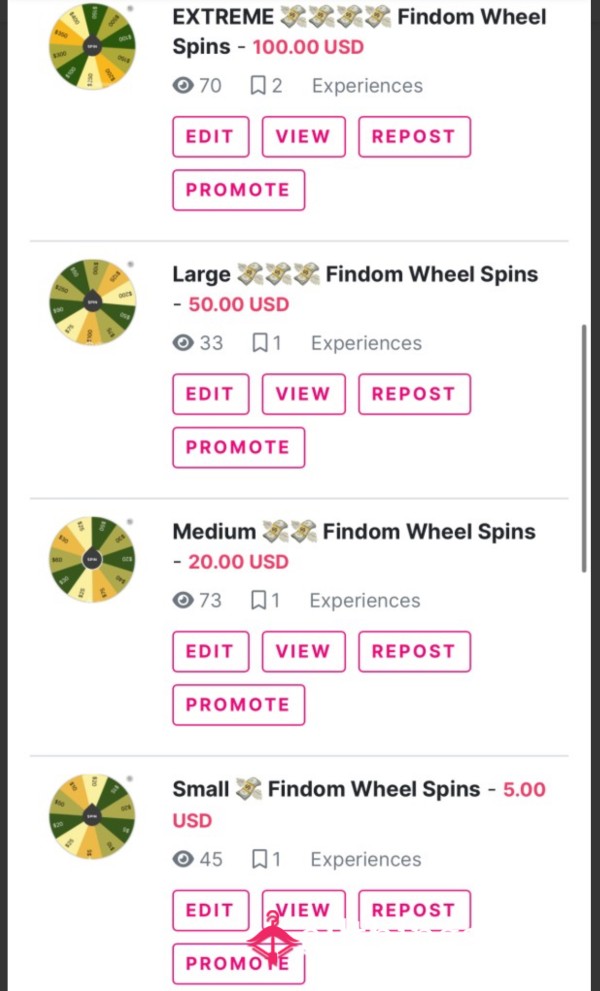
Task: Promote the Small Findom Wheel Spins listing
Action: click(238, 964)
